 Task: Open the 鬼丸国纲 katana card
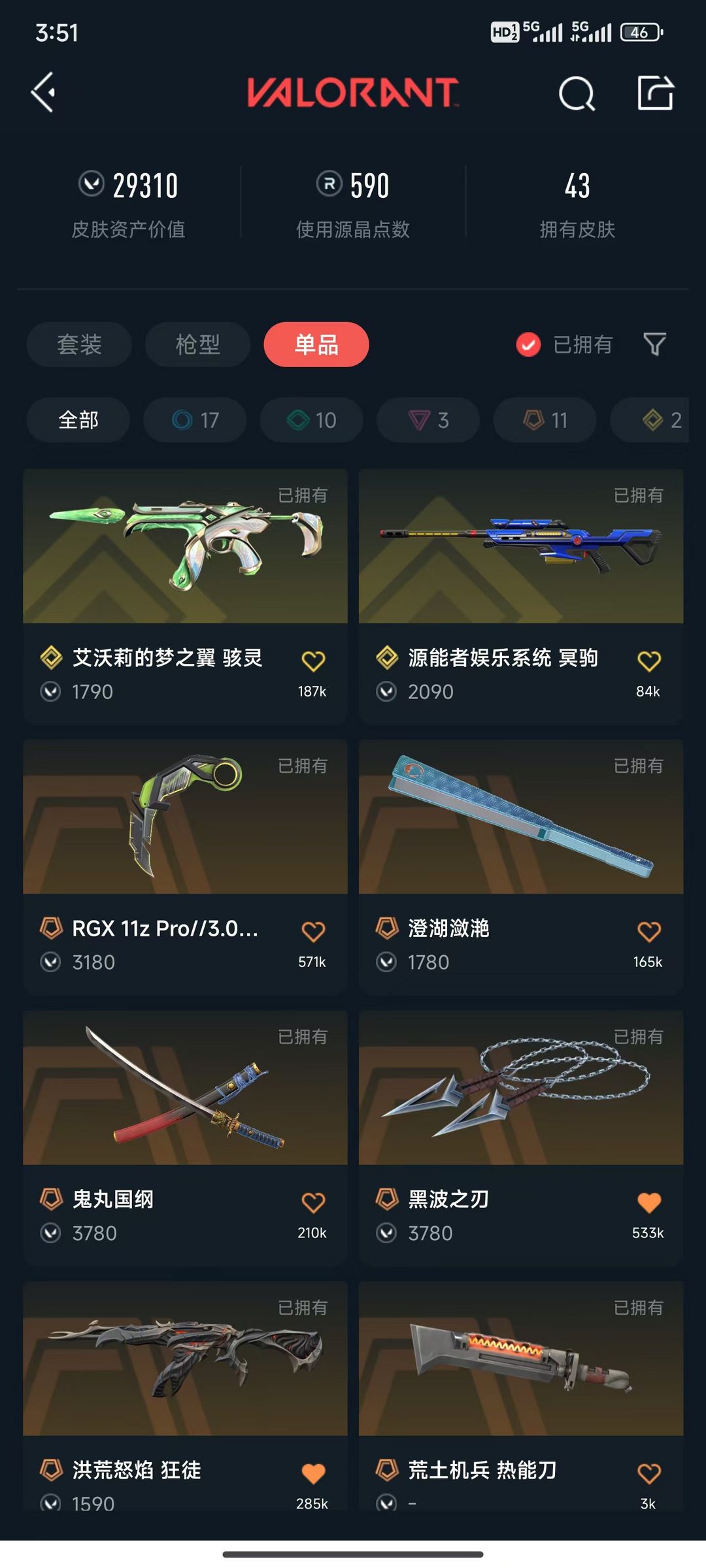pos(185,1138)
